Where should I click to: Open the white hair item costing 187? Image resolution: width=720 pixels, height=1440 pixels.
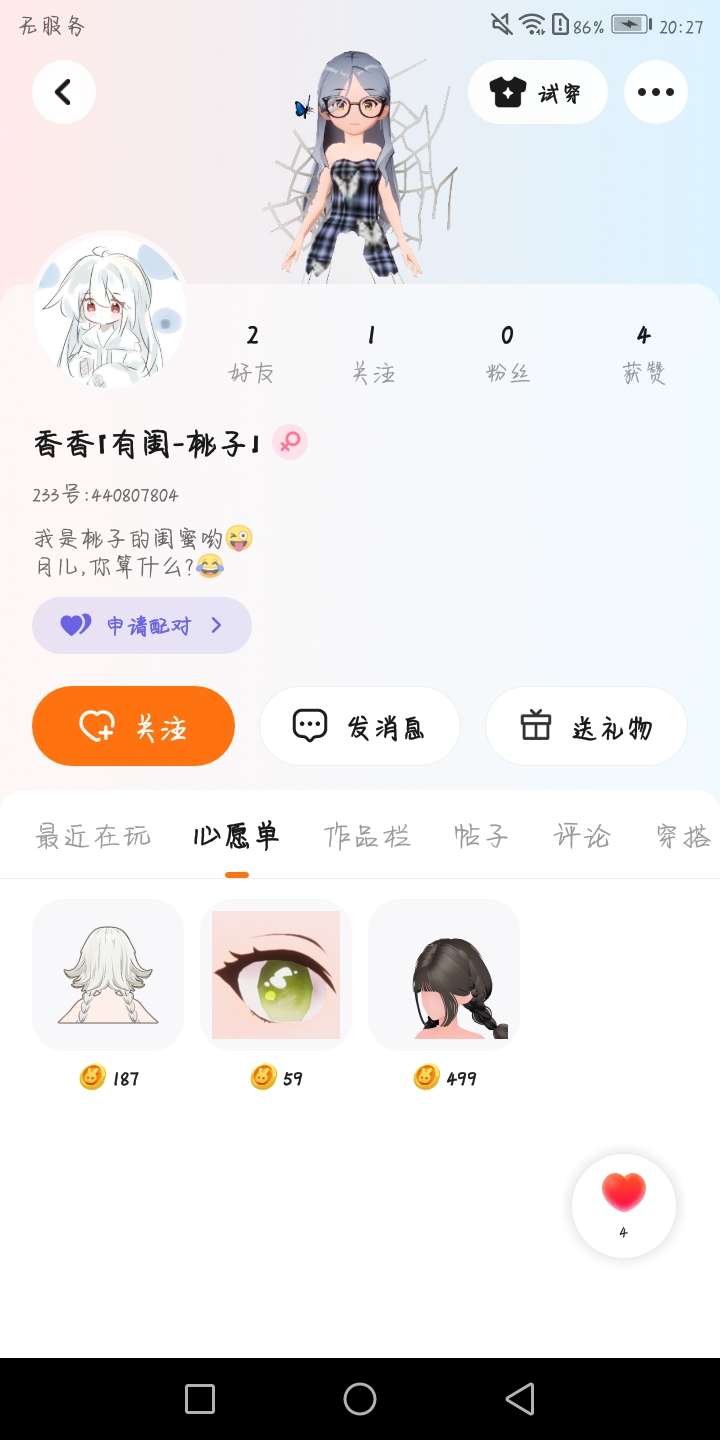[108, 975]
